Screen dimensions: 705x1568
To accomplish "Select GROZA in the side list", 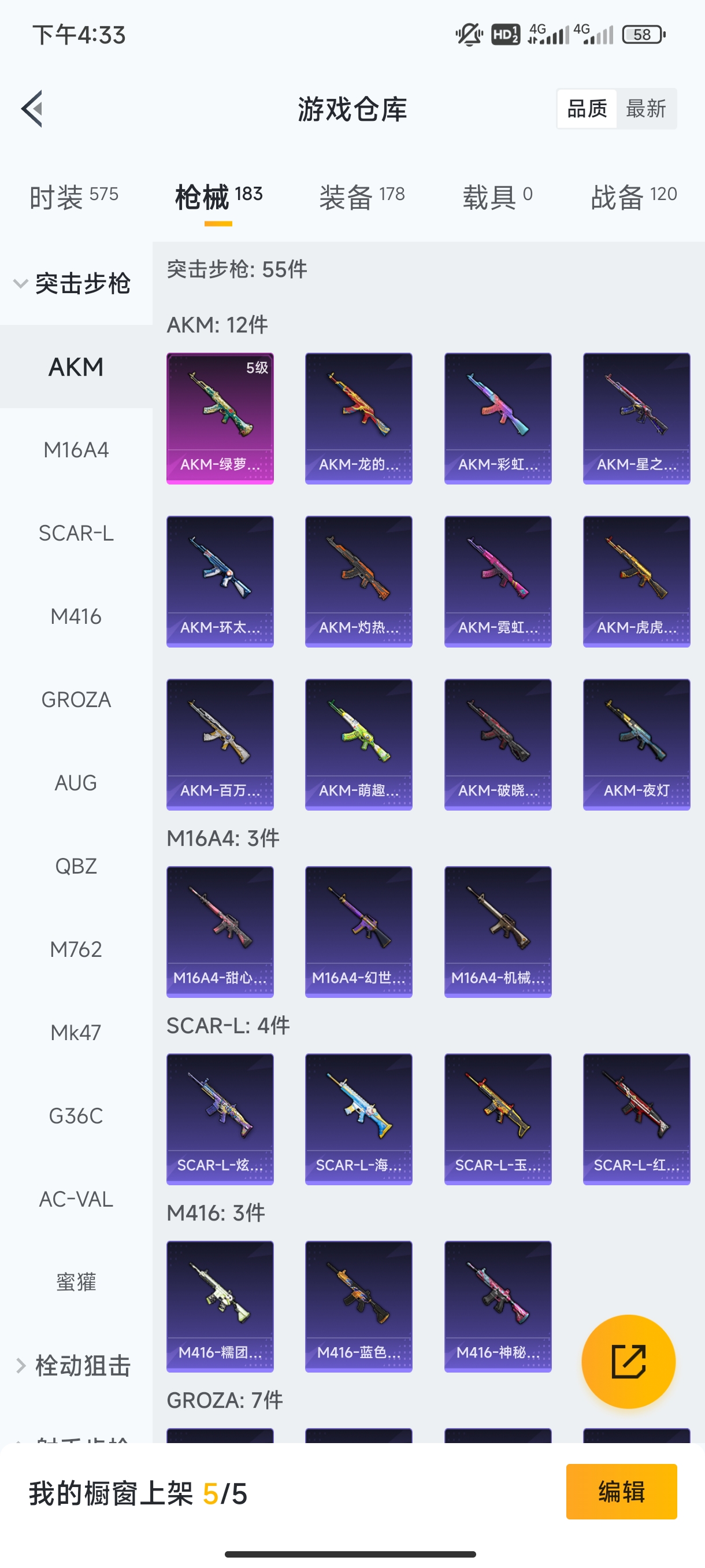I will 76,700.
